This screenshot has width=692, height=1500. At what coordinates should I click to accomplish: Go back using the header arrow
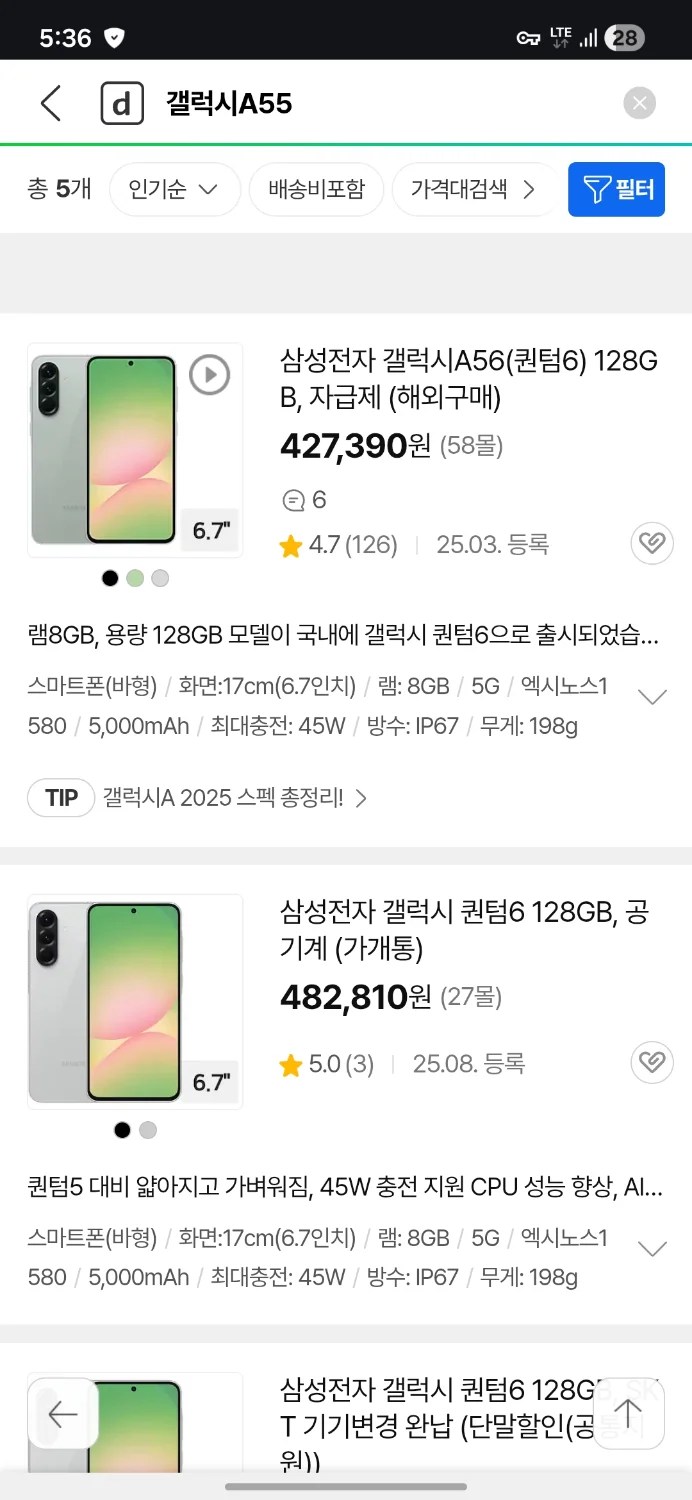(50, 103)
